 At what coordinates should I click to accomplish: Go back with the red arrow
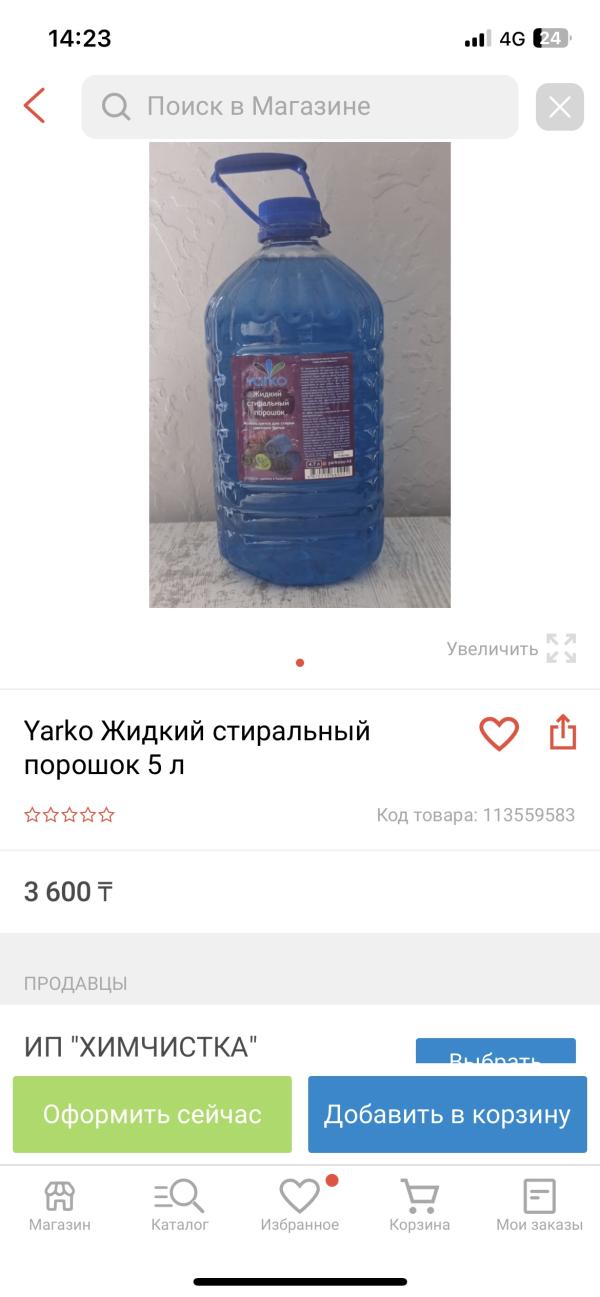point(35,106)
